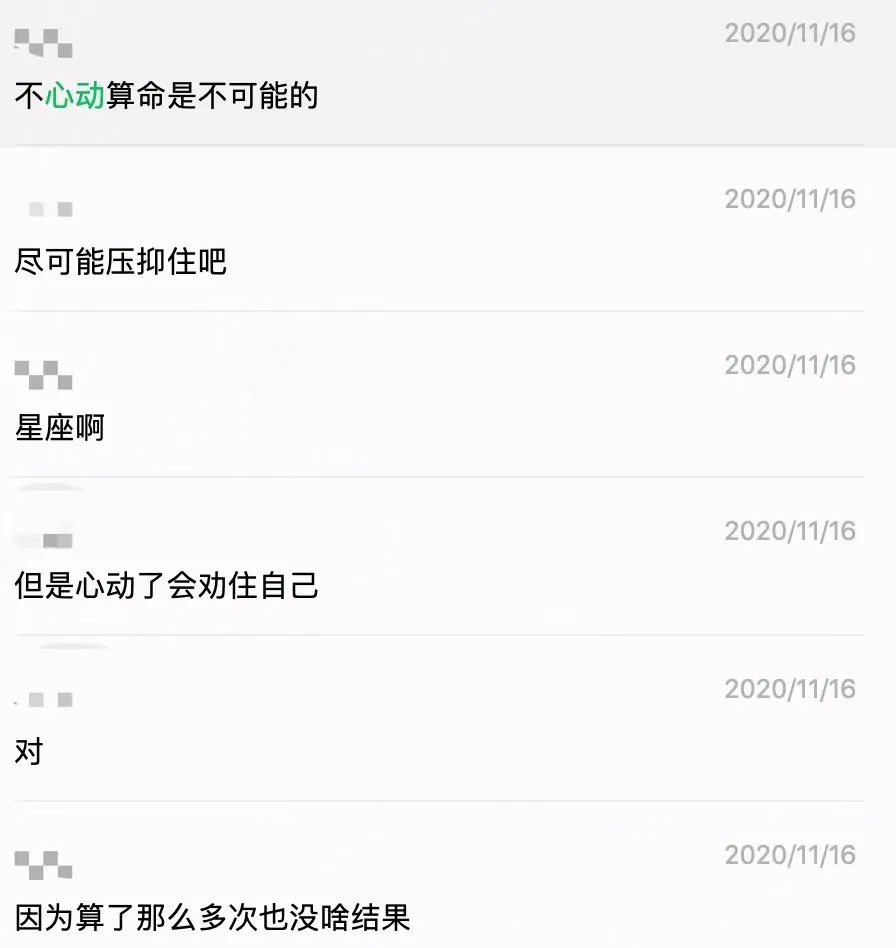The image size is (896, 948).
Task: Open the message 不心动算命是不可能的
Action: [x=167, y=97]
